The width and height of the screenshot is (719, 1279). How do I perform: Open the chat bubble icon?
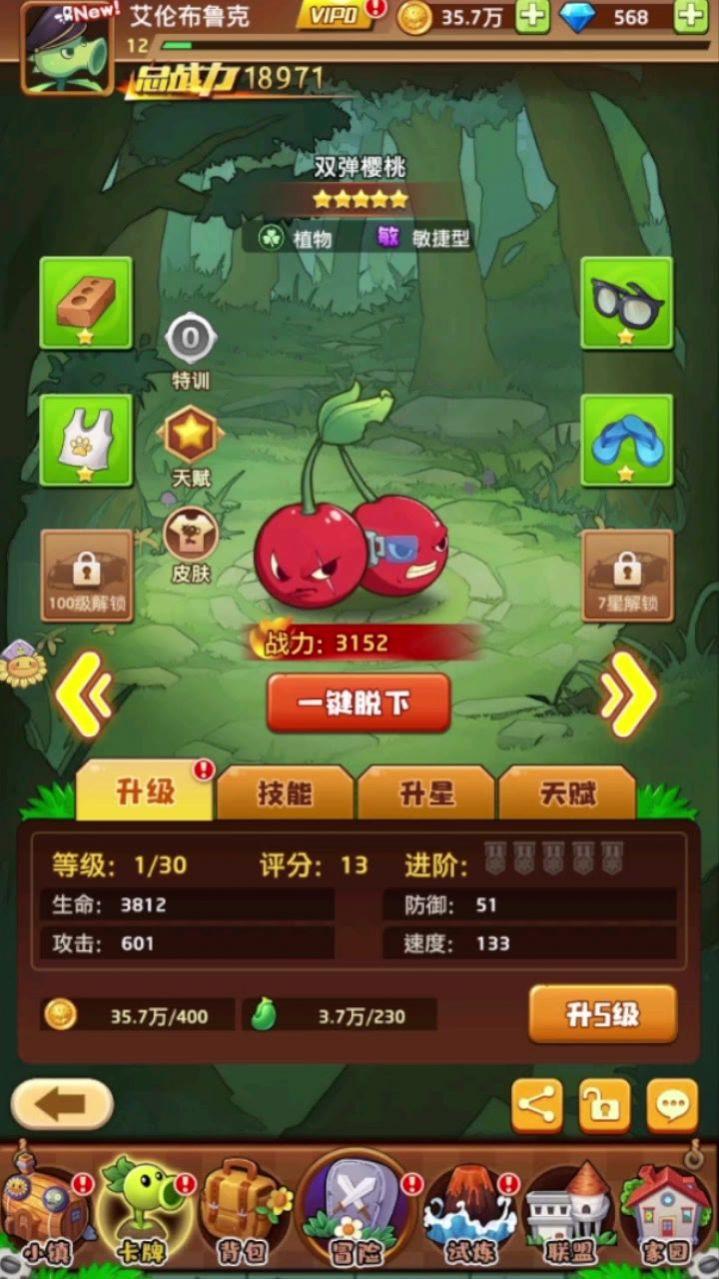point(672,1106)
